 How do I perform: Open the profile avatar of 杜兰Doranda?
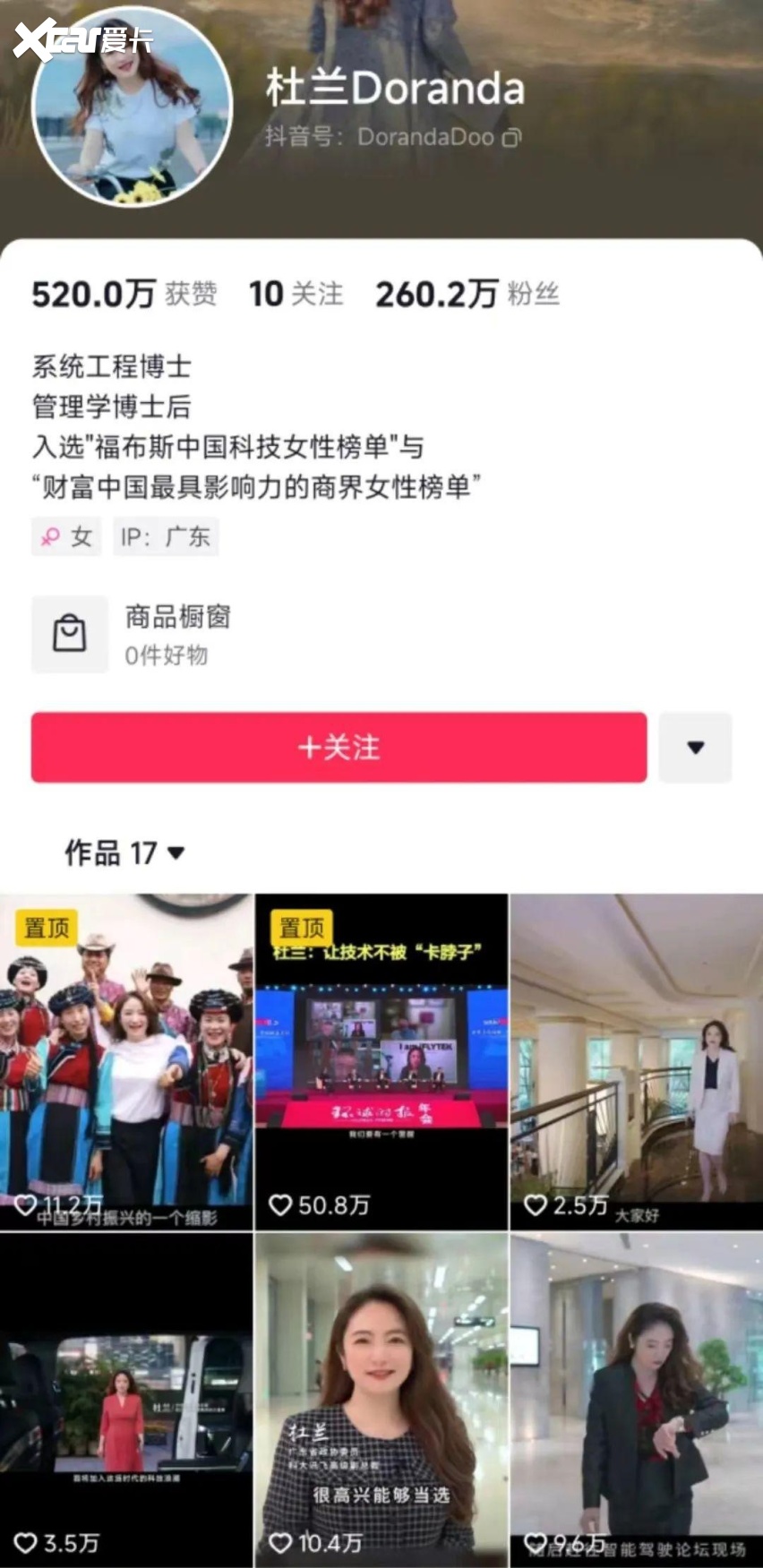click(x=132, y=107)
